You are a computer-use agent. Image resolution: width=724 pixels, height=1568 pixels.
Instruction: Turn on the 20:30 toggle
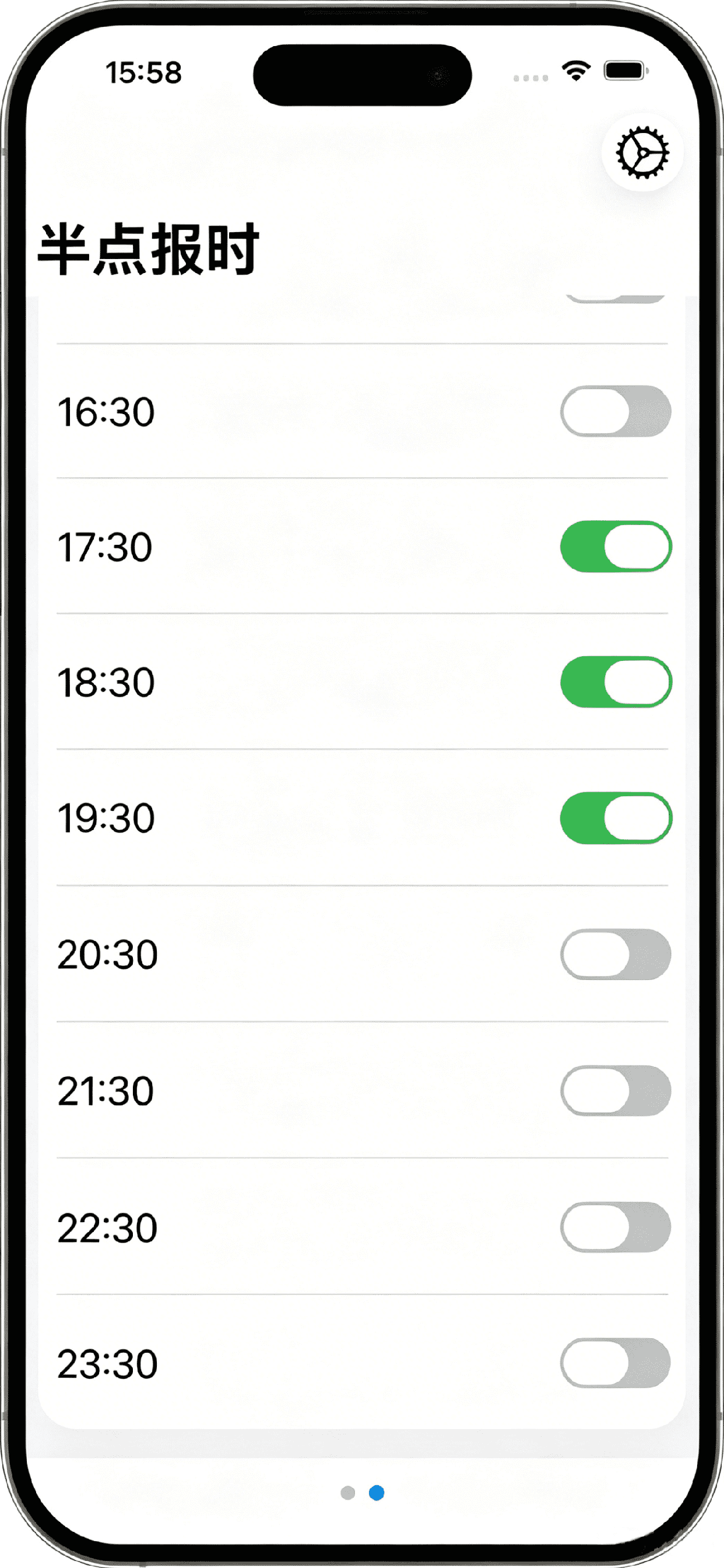pos(616,954)
